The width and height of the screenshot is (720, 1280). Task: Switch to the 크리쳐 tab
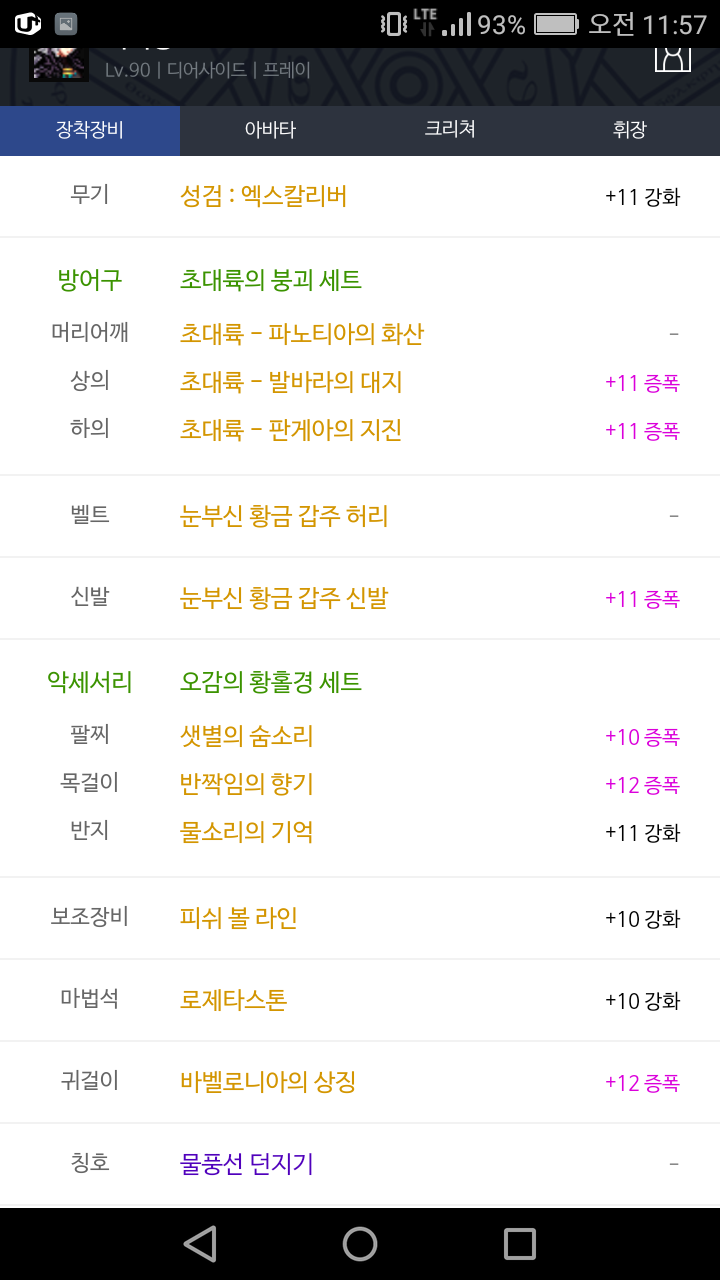450,130
